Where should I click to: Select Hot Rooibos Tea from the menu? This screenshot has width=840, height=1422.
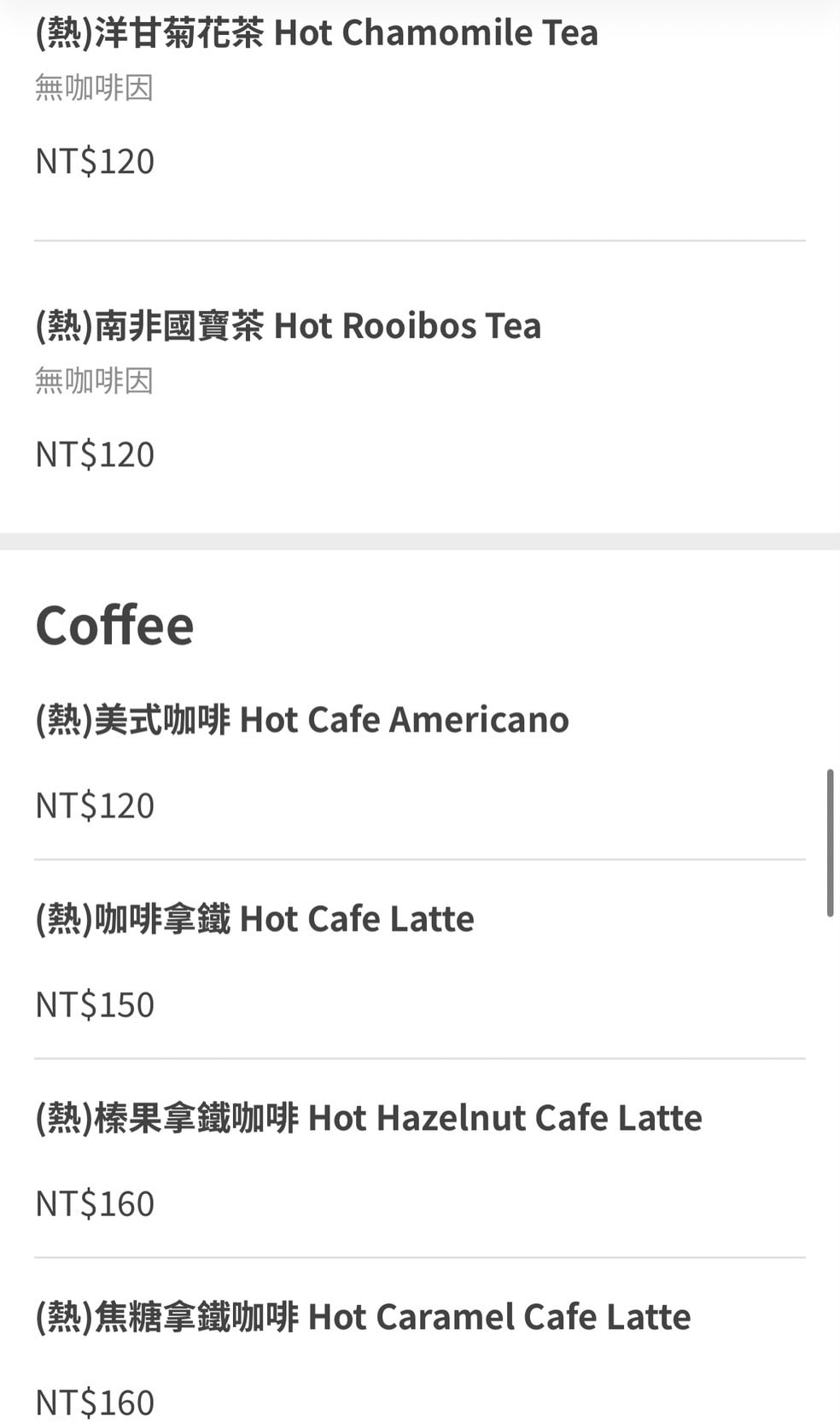tap(289, 326)
